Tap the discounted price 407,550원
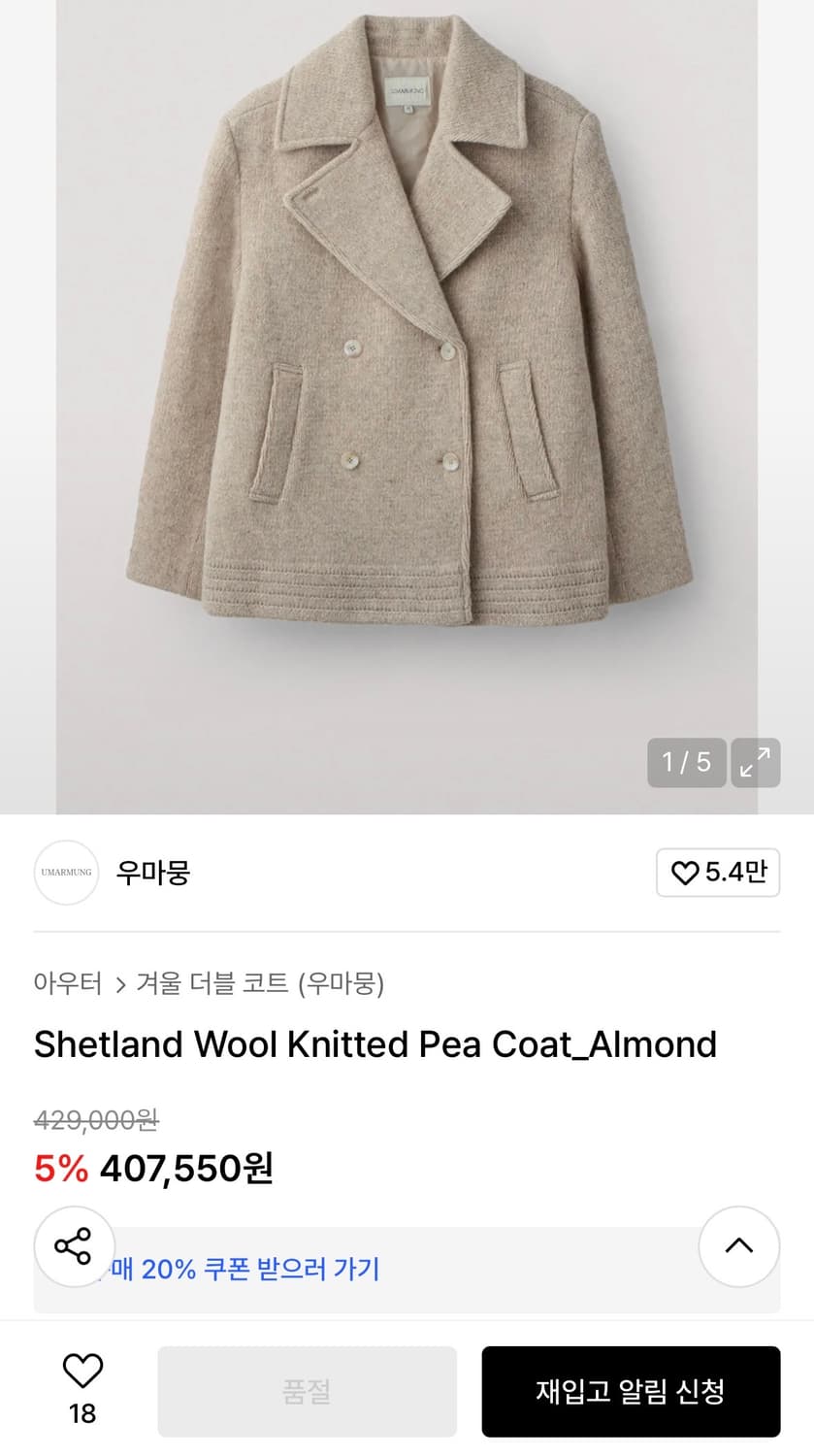The height and width of the screenshot is (1456, 814). click(183, 1169)
